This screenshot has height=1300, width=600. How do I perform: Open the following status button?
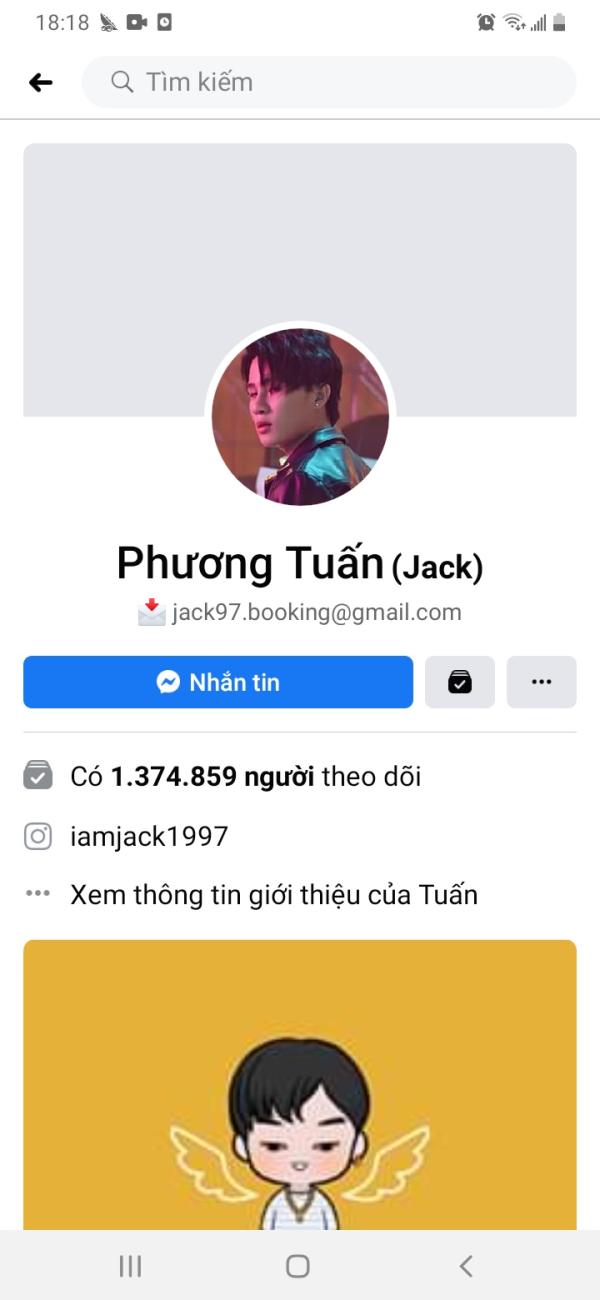pyautogui.click(x=460, y=682)
